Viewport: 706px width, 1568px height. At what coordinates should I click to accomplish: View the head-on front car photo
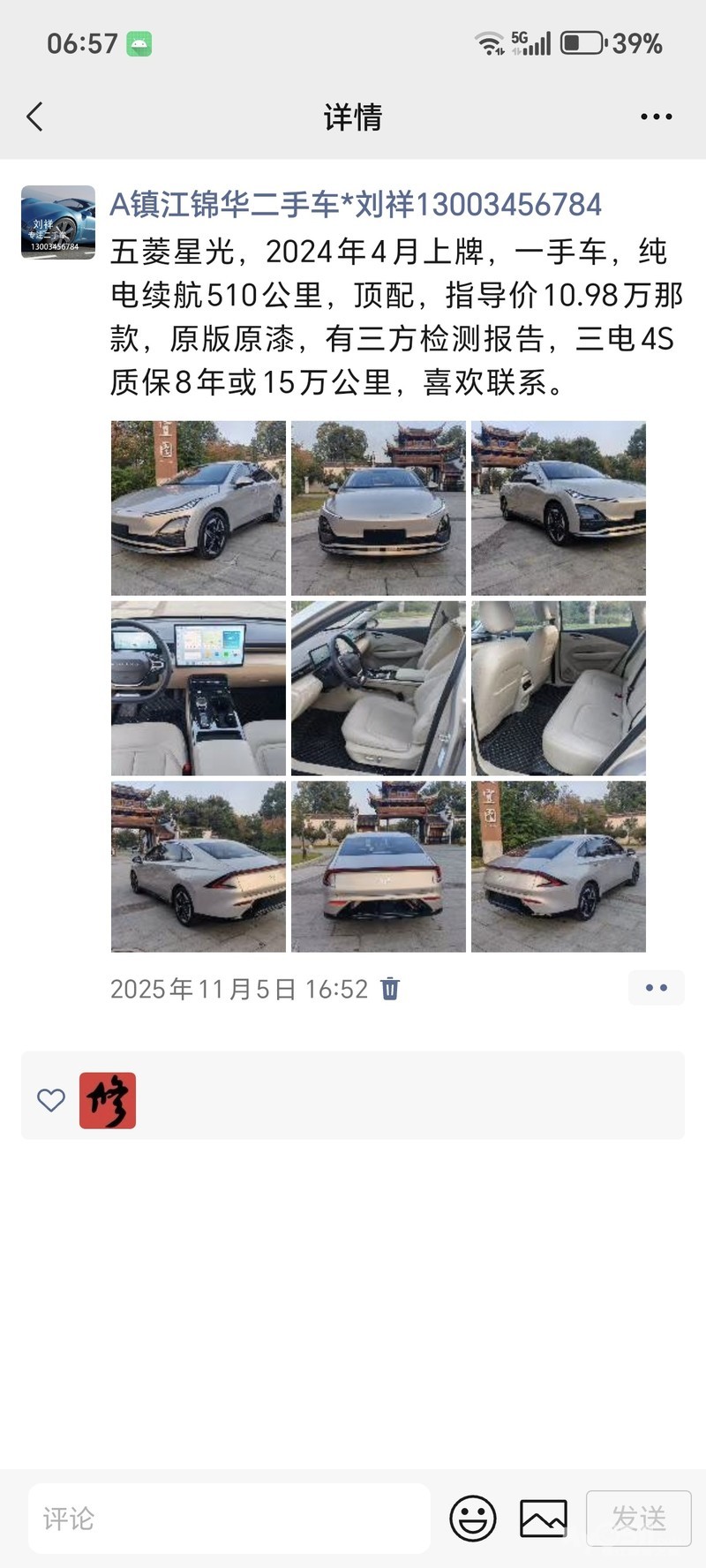coord(379,508)
